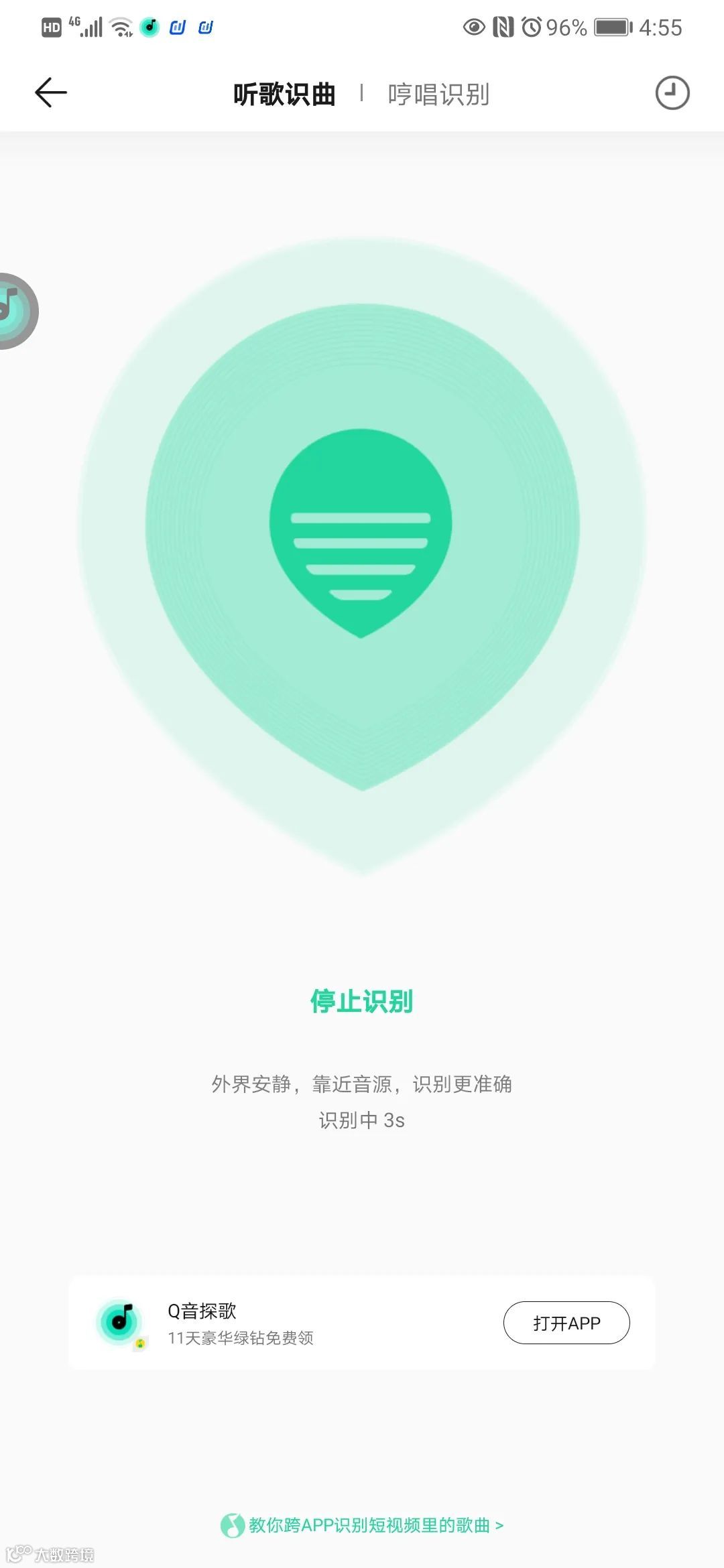This screenshot has height=1568, width=724.
Task: Tap the NFC icon in the status bar
Action: tap(503, 27)
